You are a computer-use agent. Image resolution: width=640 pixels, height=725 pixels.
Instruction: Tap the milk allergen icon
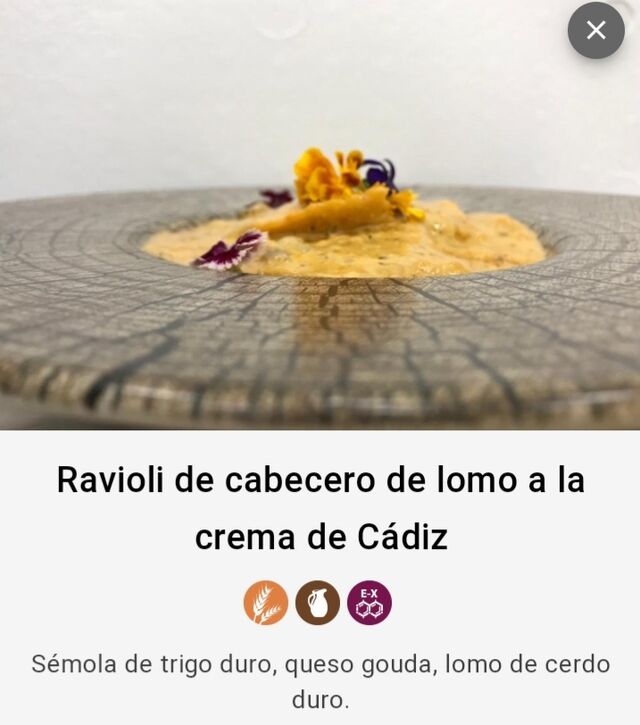click(x=318, y=603)
